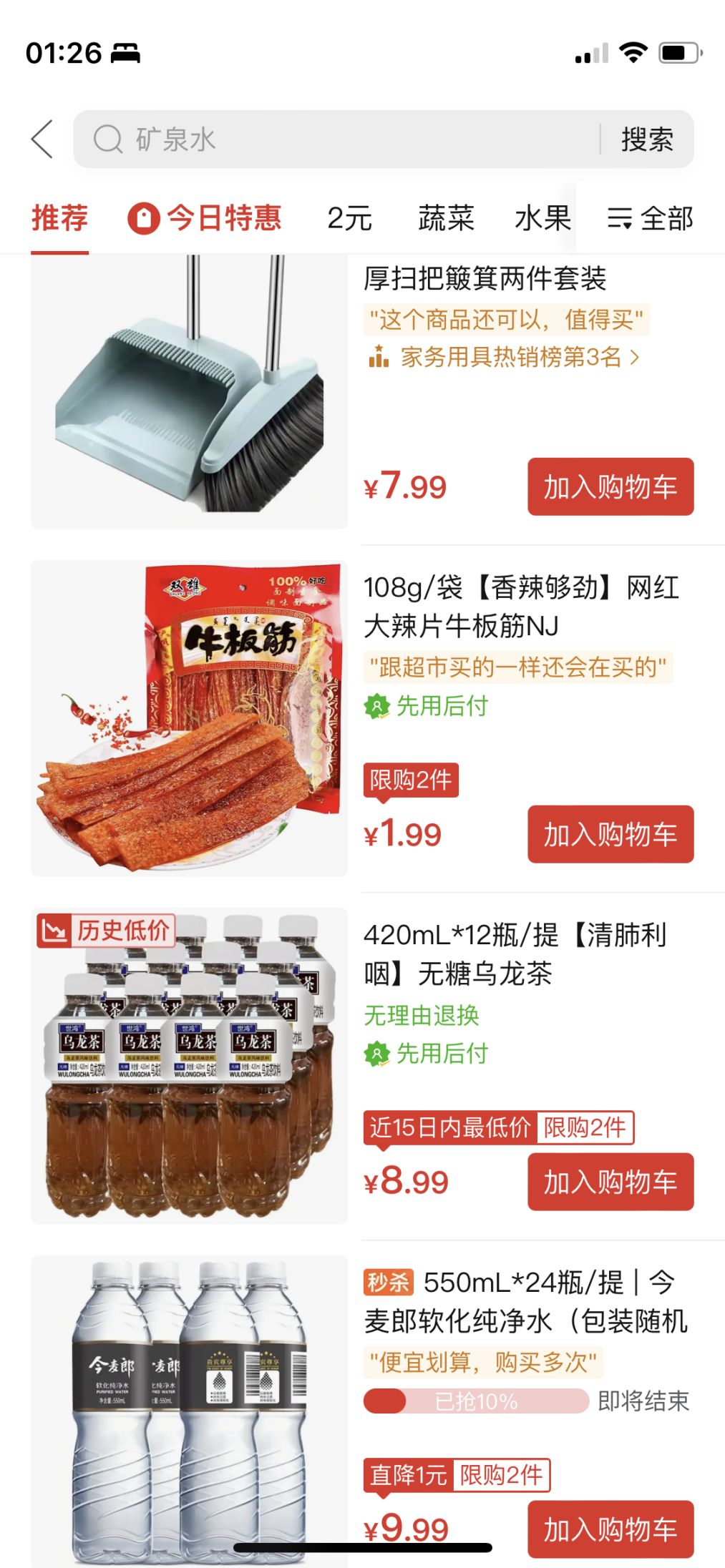Open the broom and dustpan product image
Image resolution: width=725 pixels, height=1568 pixels.
[189, 392]
